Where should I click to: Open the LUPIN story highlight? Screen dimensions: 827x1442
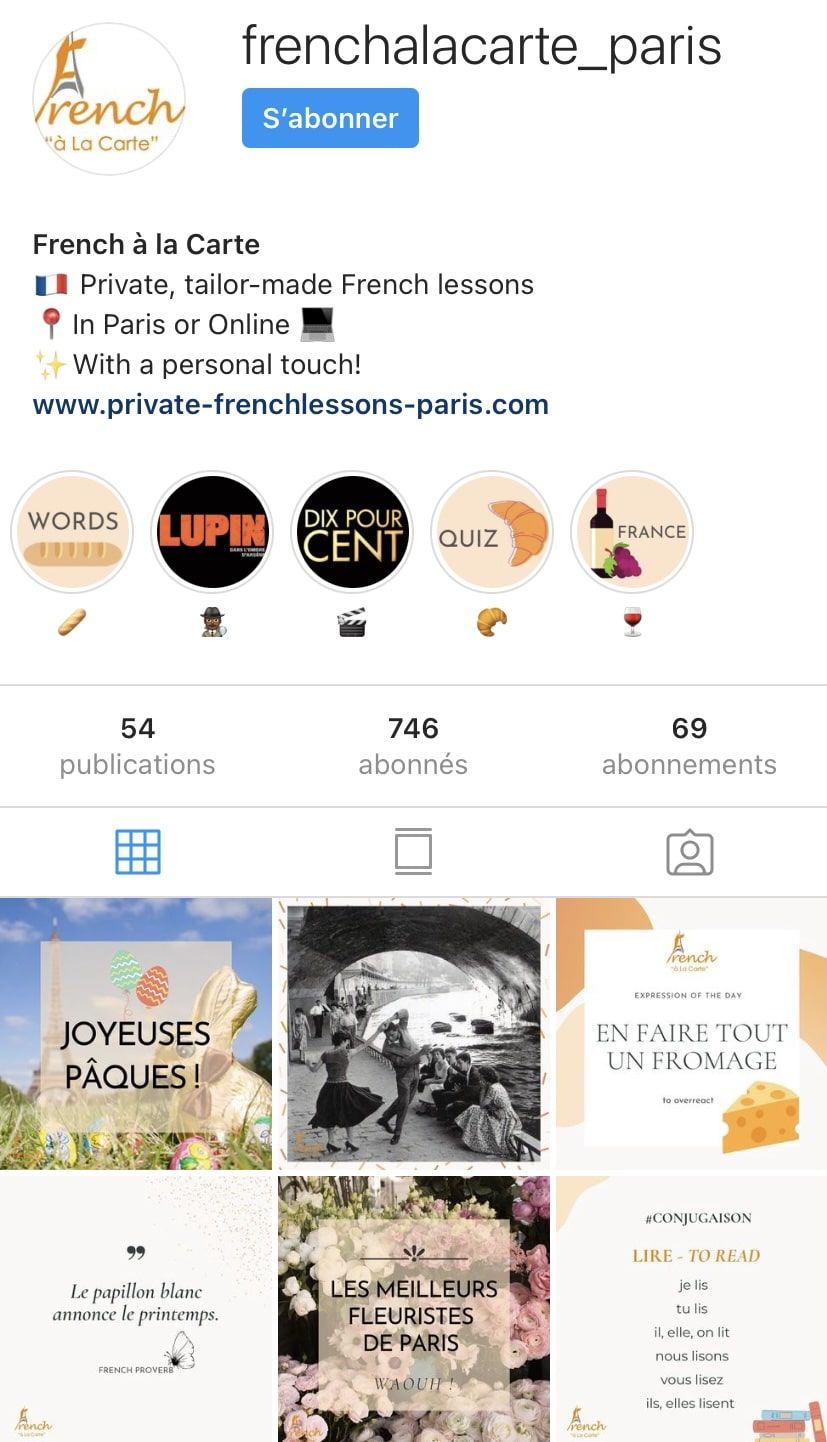212,532
